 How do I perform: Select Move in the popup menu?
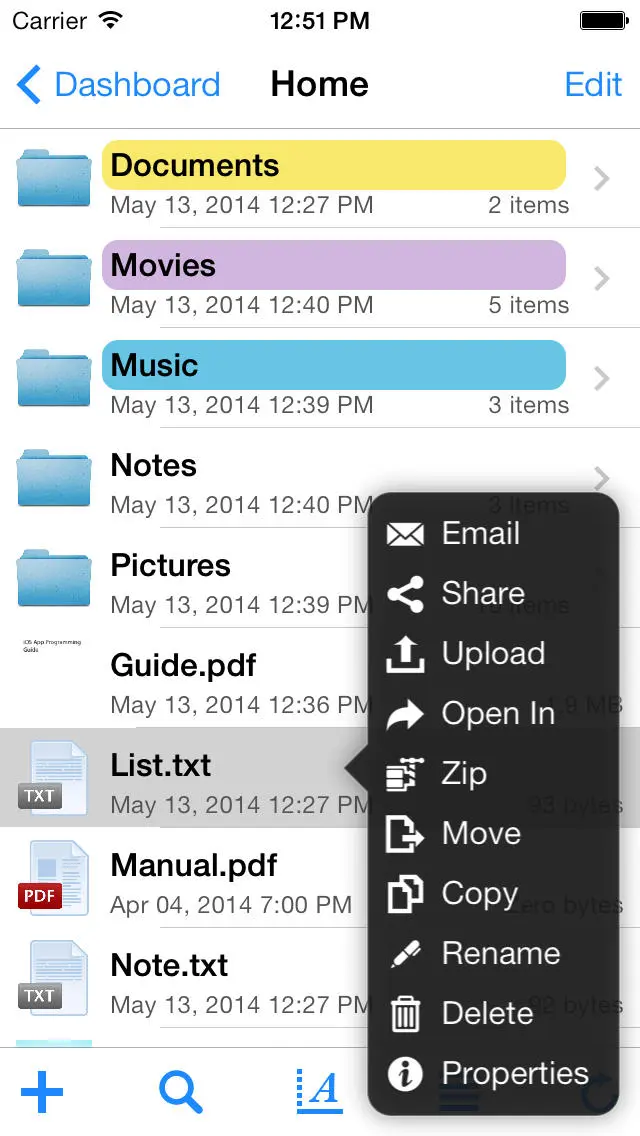[480, 834]
